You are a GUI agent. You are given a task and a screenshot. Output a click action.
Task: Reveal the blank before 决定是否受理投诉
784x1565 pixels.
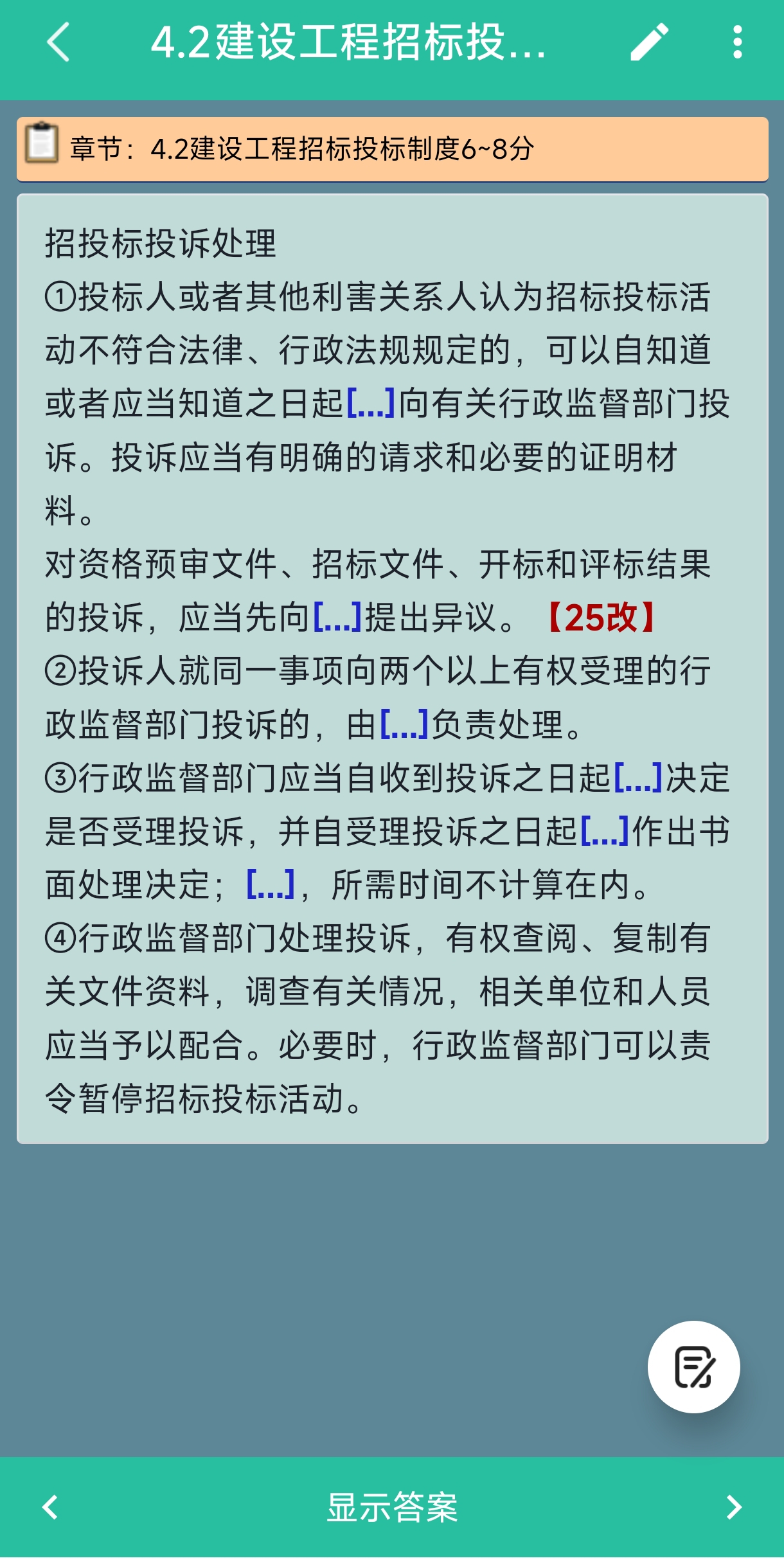(x=638, y=778)
